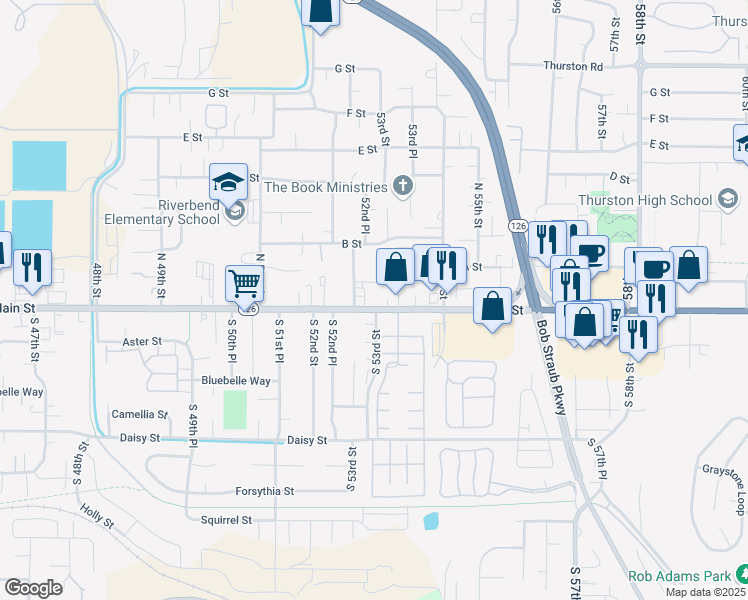Select the shopping bag marker near B St

tap(395, 267)
